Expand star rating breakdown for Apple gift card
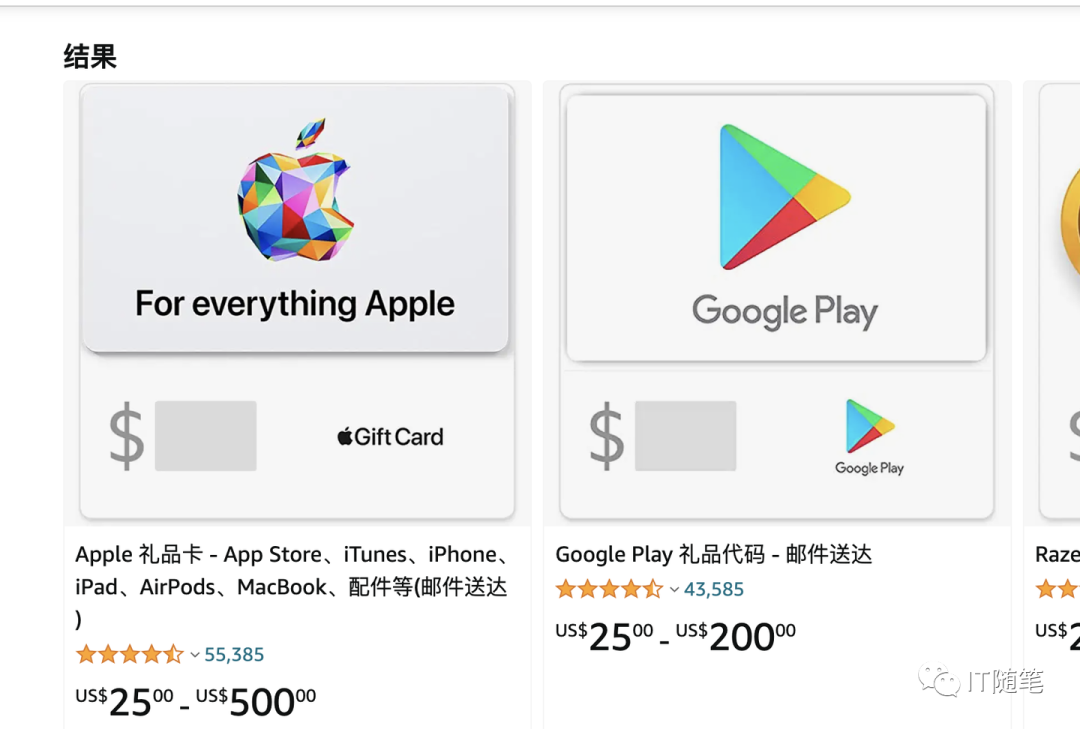 (194, 655)
